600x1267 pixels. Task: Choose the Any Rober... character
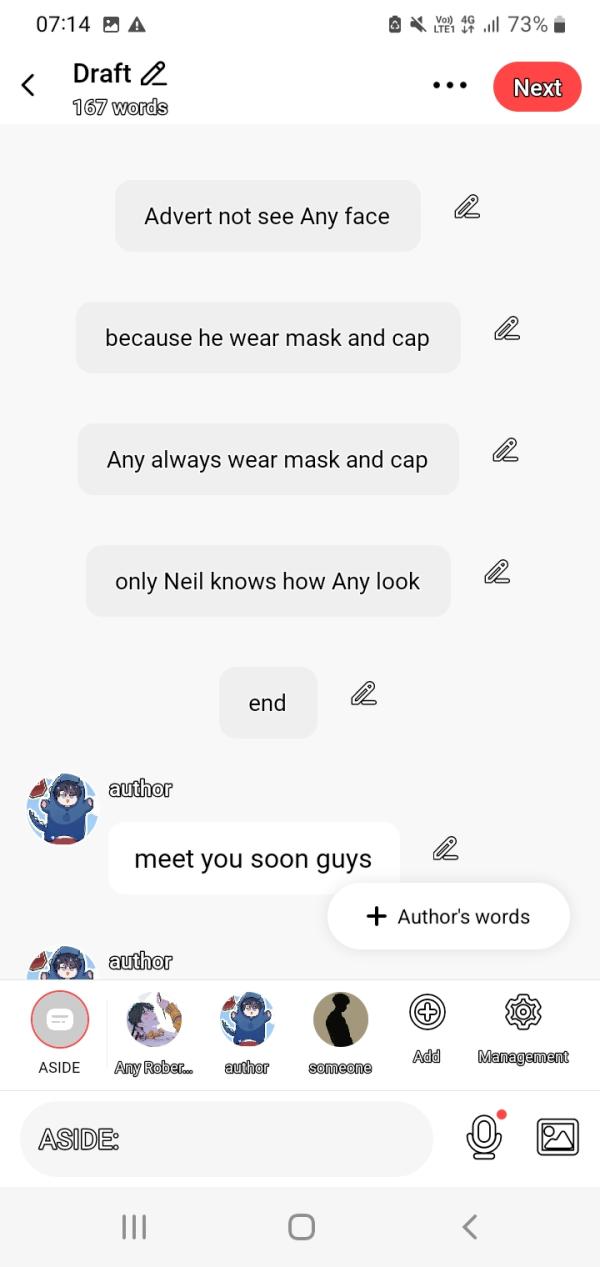click(154, 1020)
